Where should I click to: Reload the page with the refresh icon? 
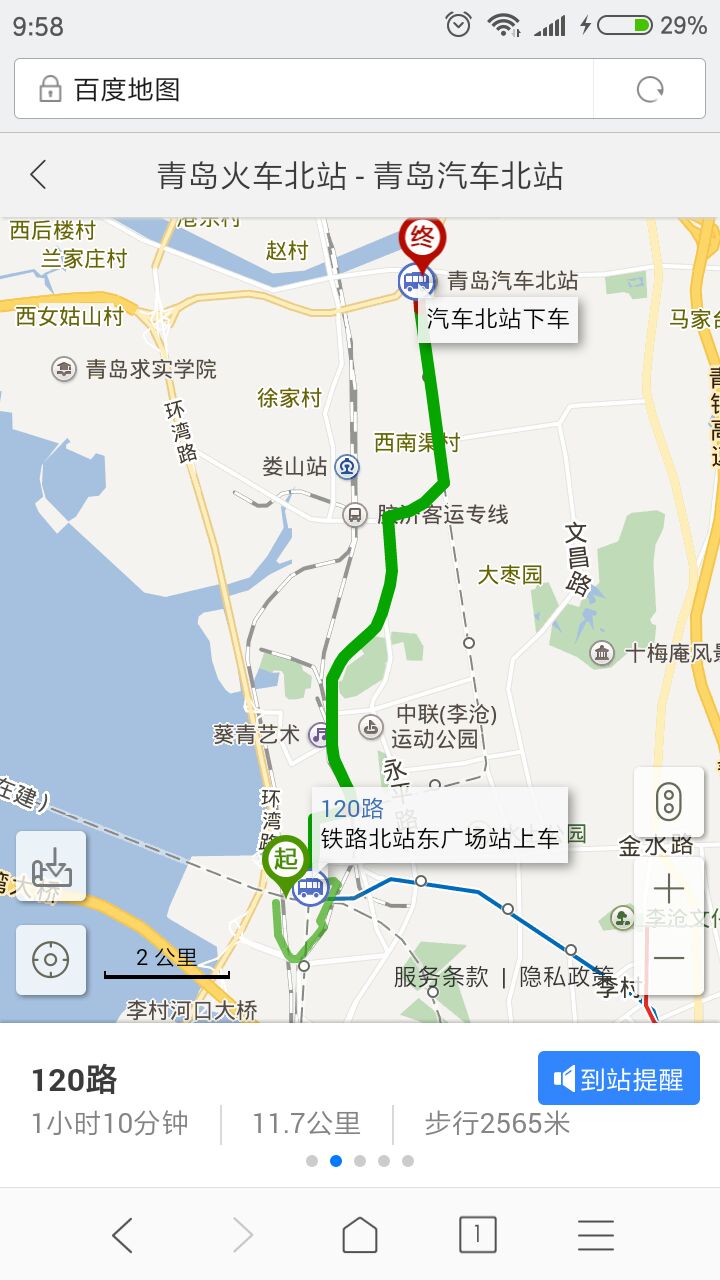point(650,90)
